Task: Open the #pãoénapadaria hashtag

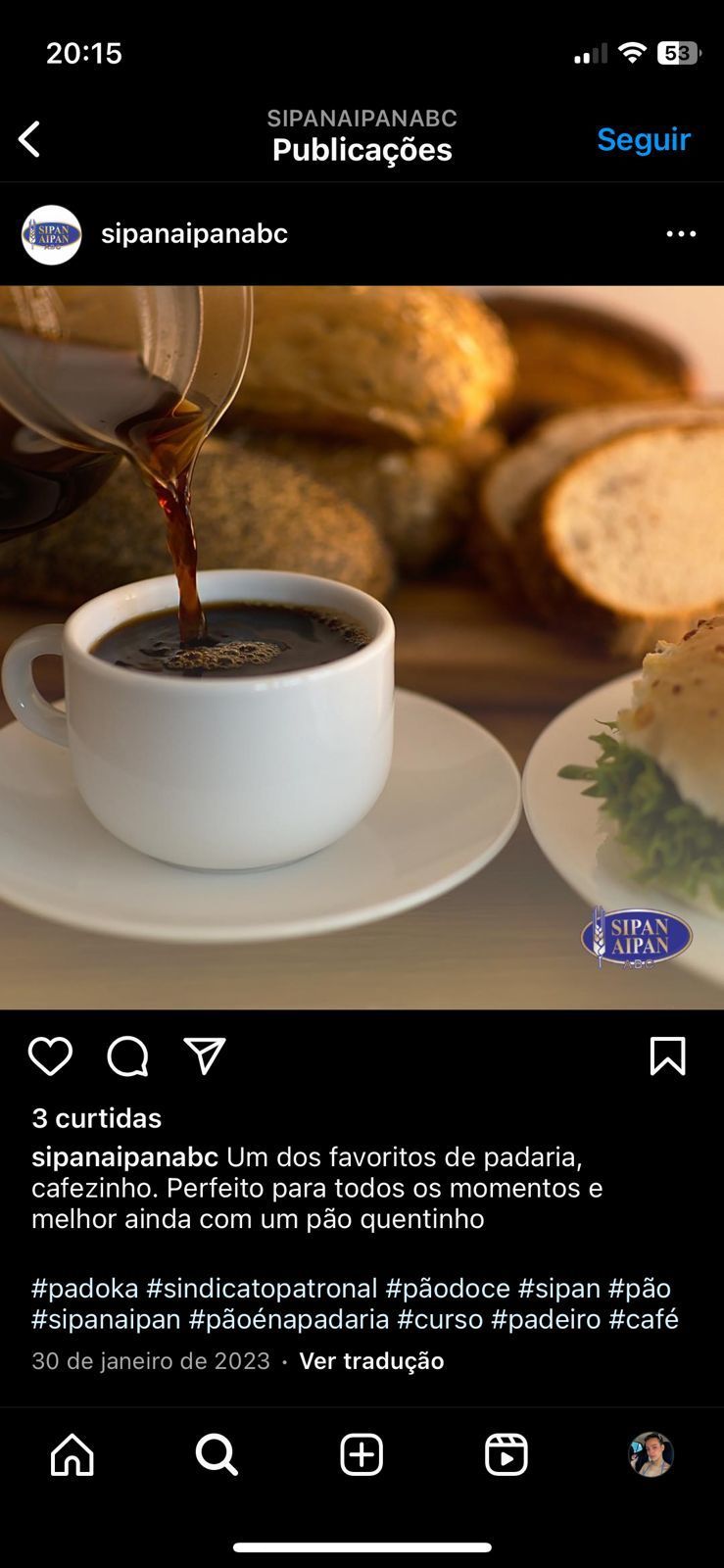Action: tap(289, 1319)
